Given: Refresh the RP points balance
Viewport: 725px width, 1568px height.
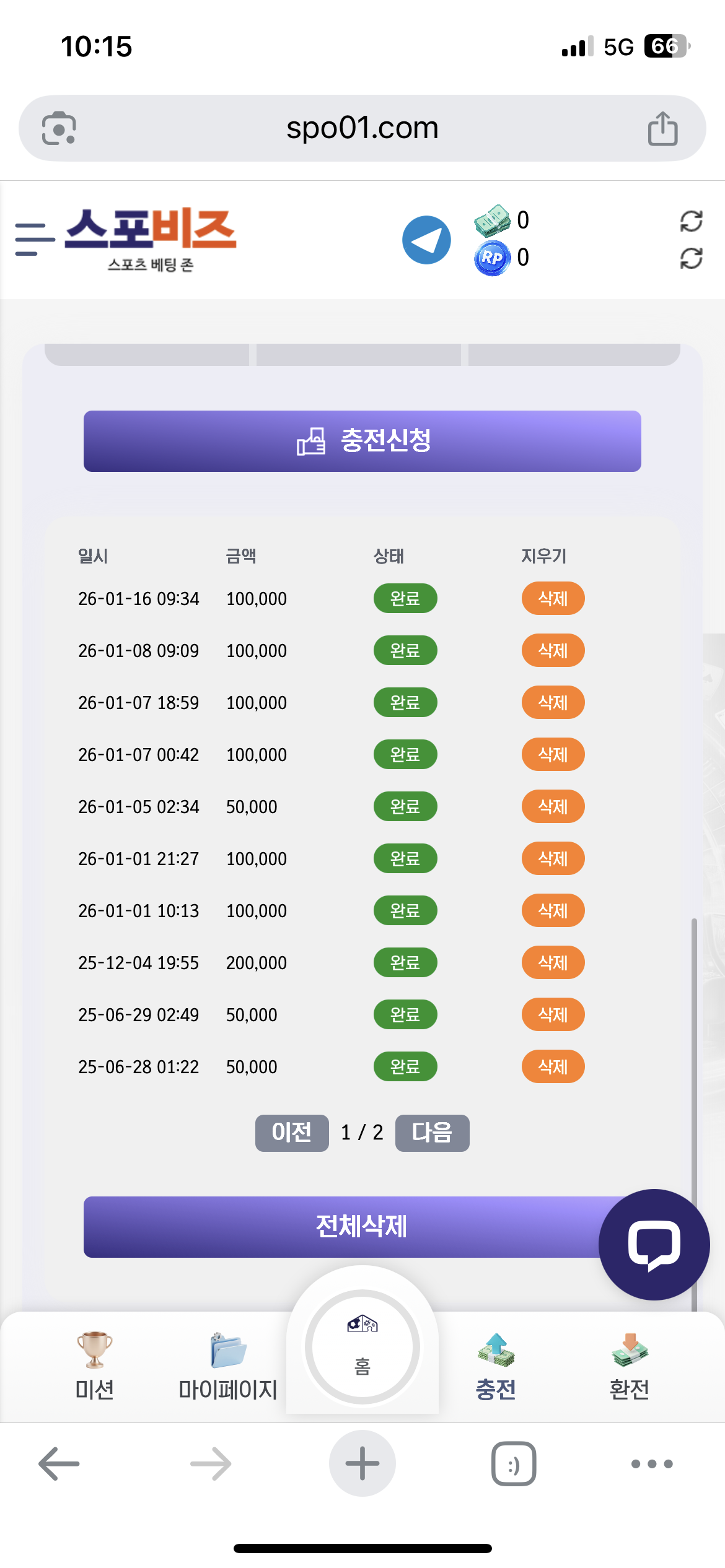Looking at the screenshot, I should [690, 258].
